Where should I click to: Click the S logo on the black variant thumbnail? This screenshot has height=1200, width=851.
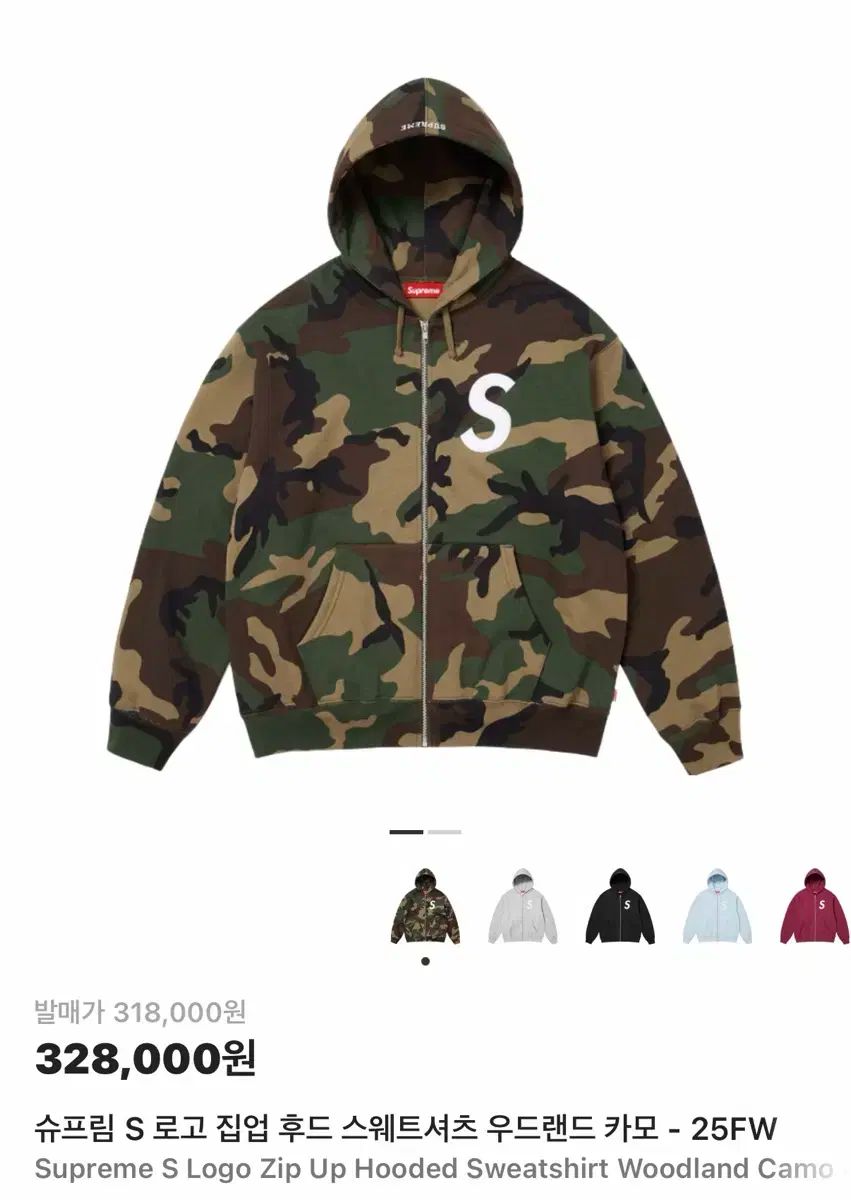pyautogui.click(x=628, y=905)
